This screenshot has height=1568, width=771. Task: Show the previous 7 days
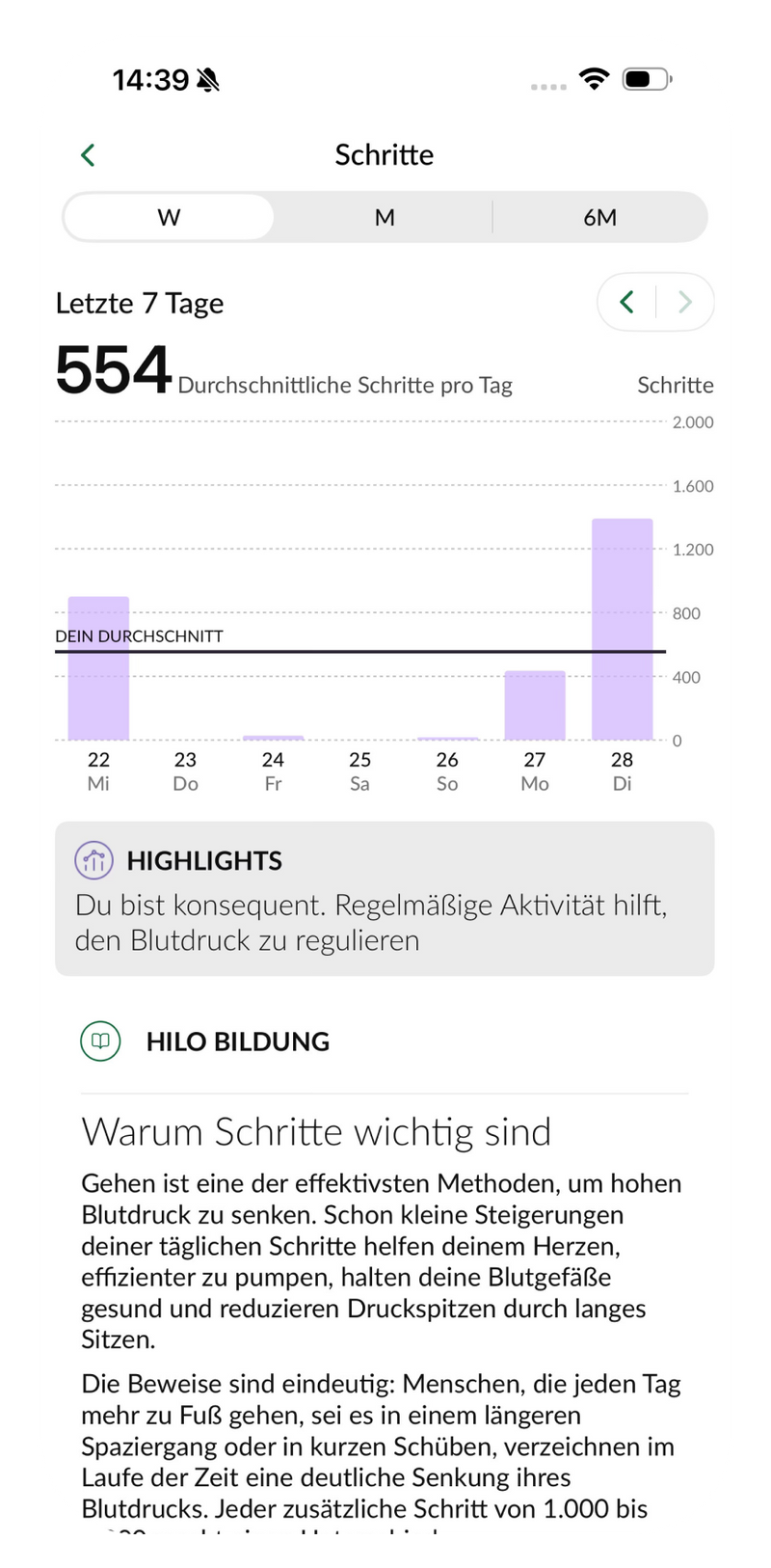coord(627,303)
